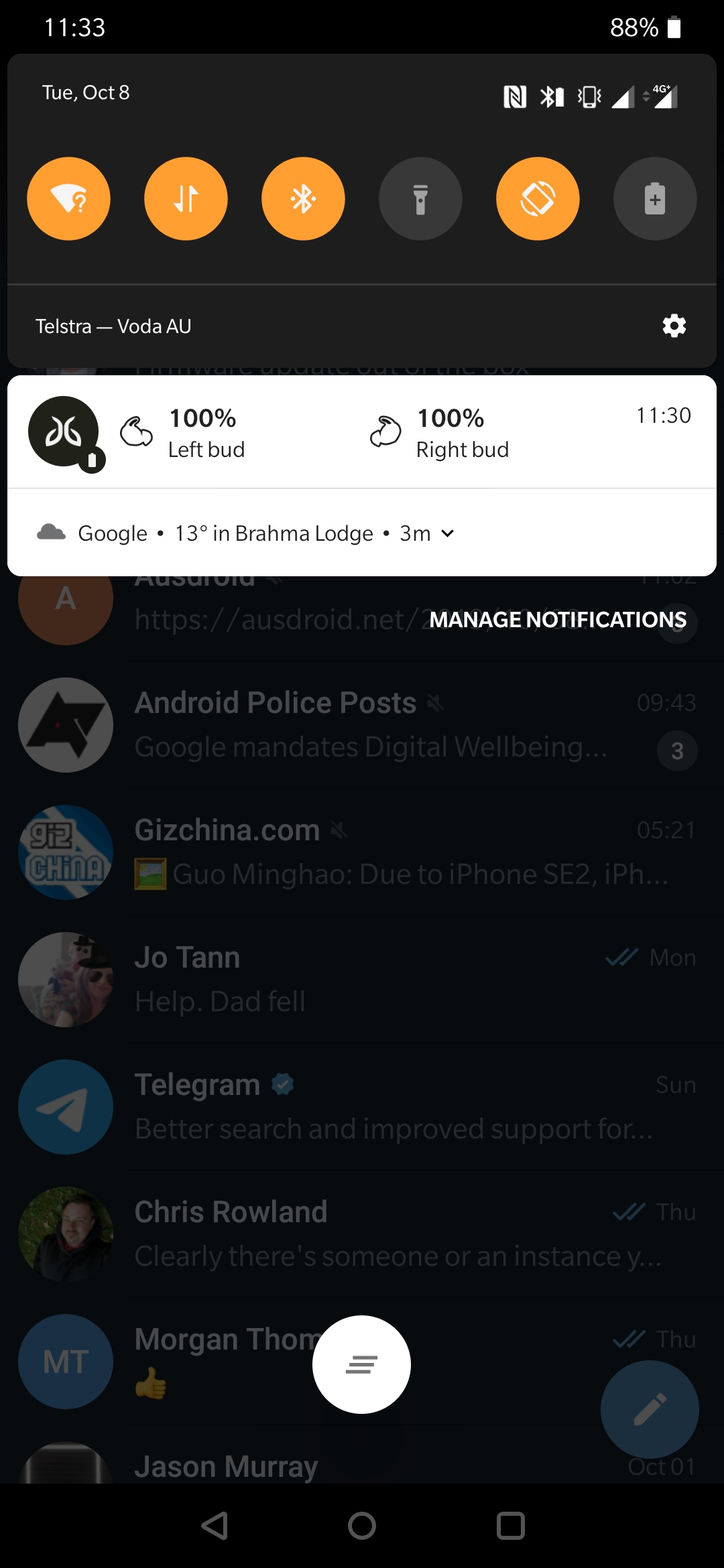Disable the Bluetooth quick tile
This screenshot has height=1568, width=724.
click(303, 198)
